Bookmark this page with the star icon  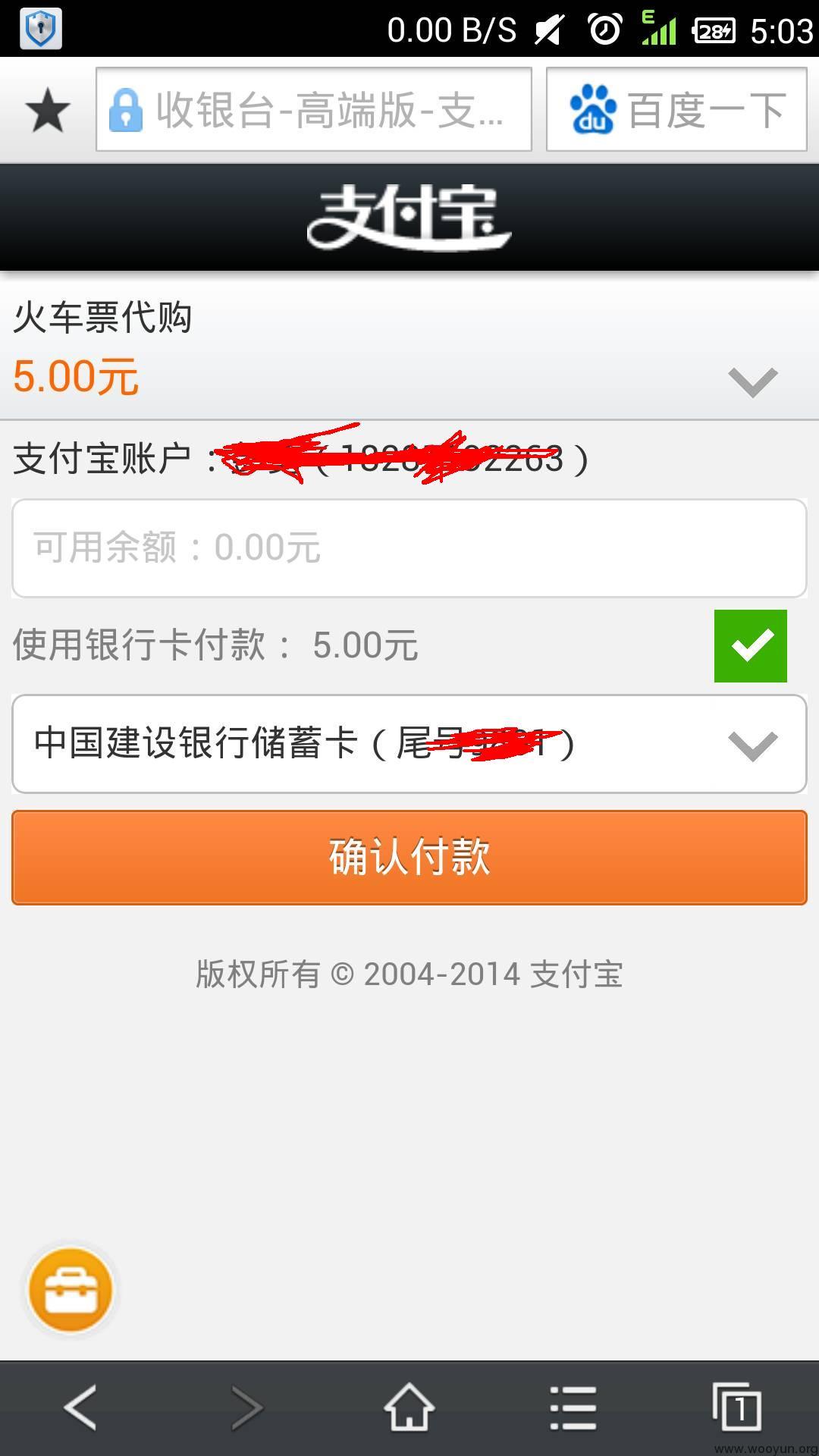pyautogui.click(x=48, y=110)
